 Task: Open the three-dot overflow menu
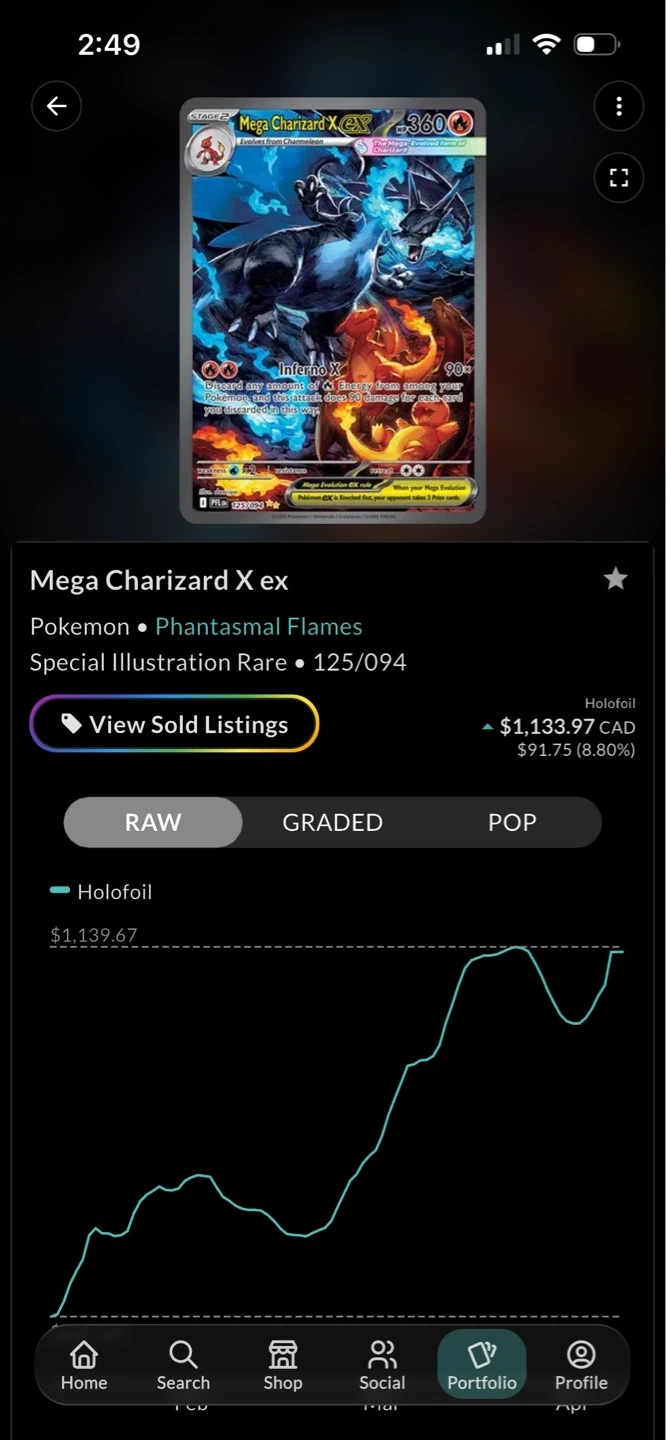click(618, 106)
